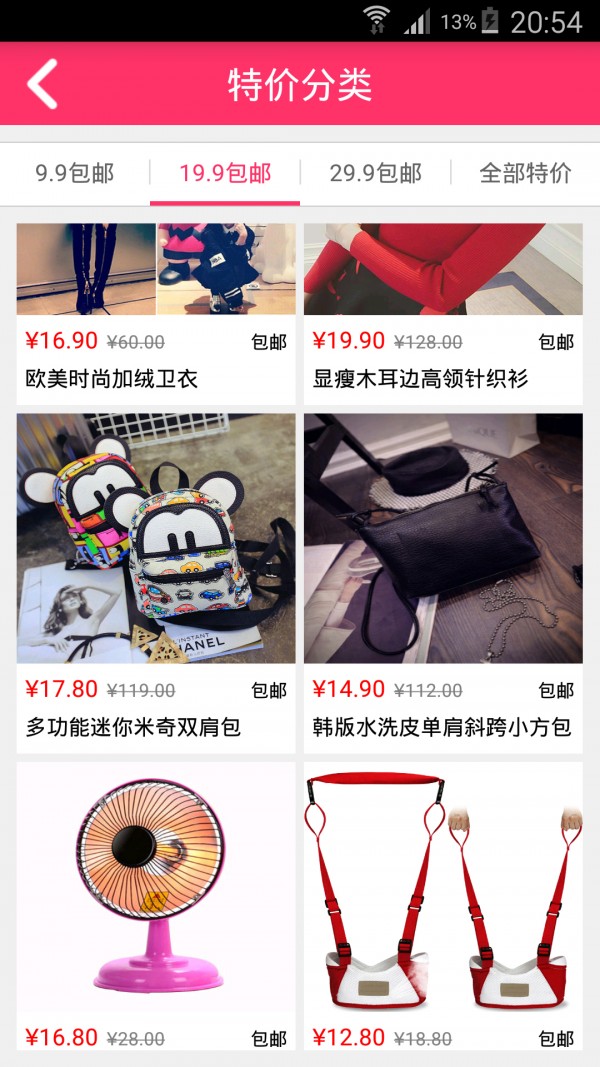Open the 显瘦木耳边高领针织衫 product
The image size is (600, 1067).
[x=443, y=310]
